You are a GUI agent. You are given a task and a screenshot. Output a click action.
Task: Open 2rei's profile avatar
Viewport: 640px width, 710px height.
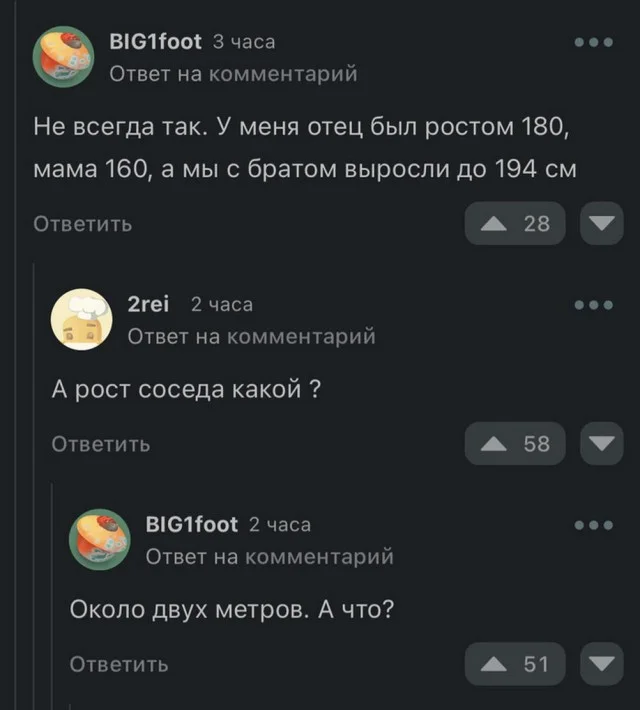pos(84,320)
